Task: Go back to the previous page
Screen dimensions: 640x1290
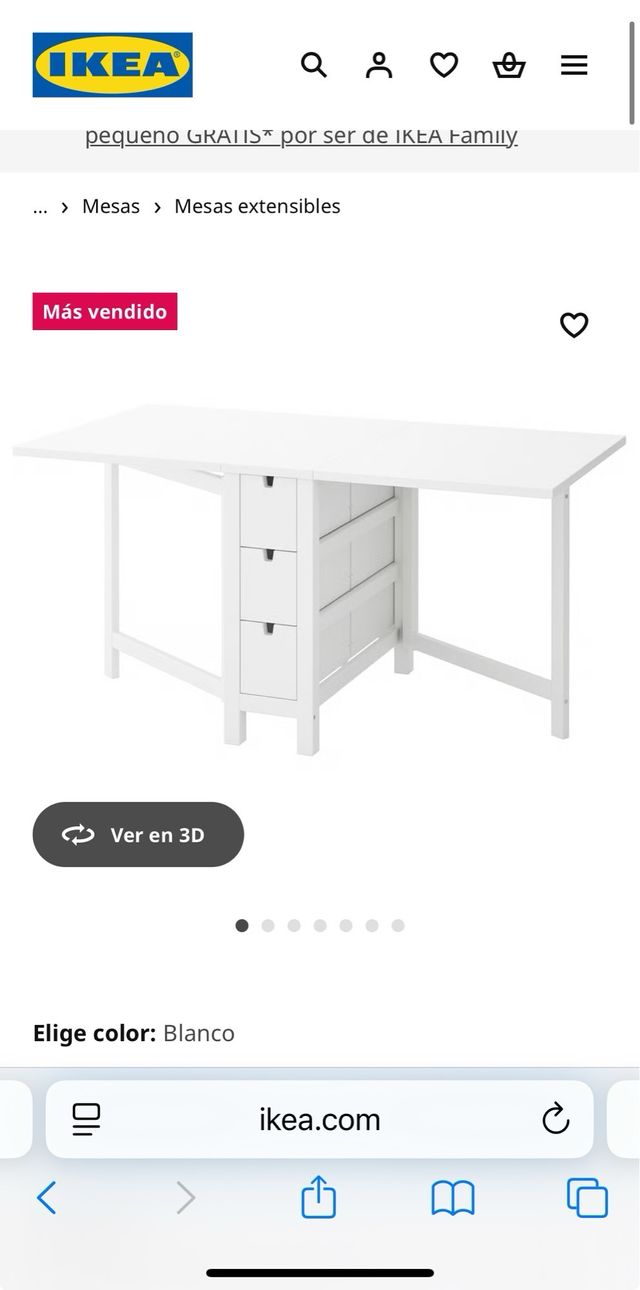Action: 46,1197
